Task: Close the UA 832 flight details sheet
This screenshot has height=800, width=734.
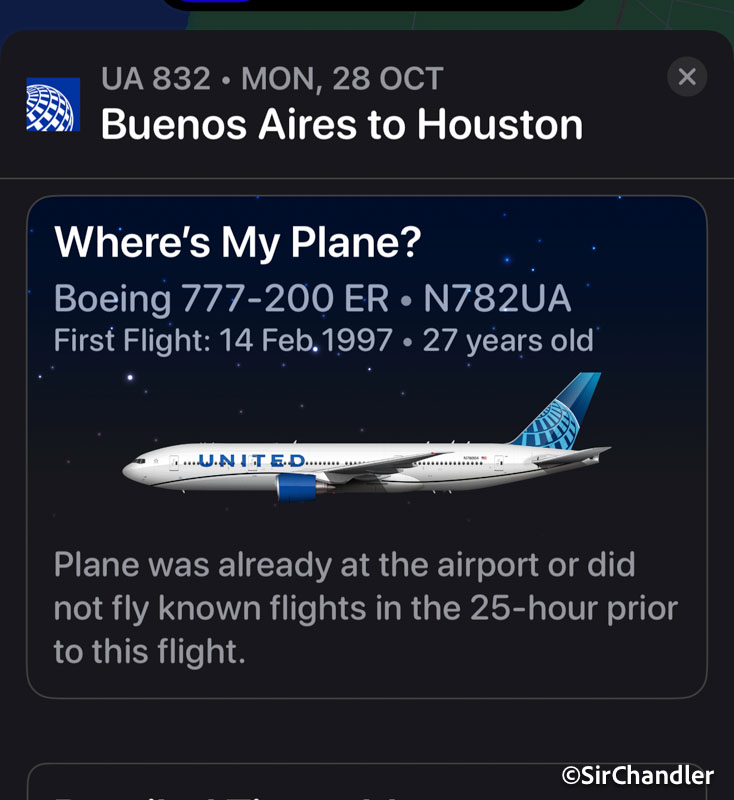Action: pyautogui.click(x=687, y=77)
